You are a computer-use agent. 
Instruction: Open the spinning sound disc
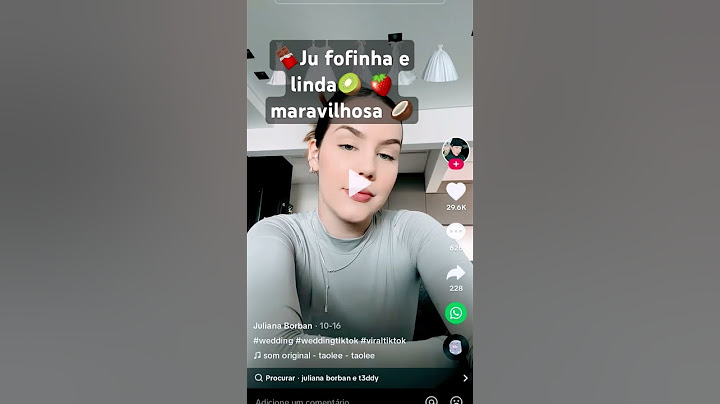point(456,347)
